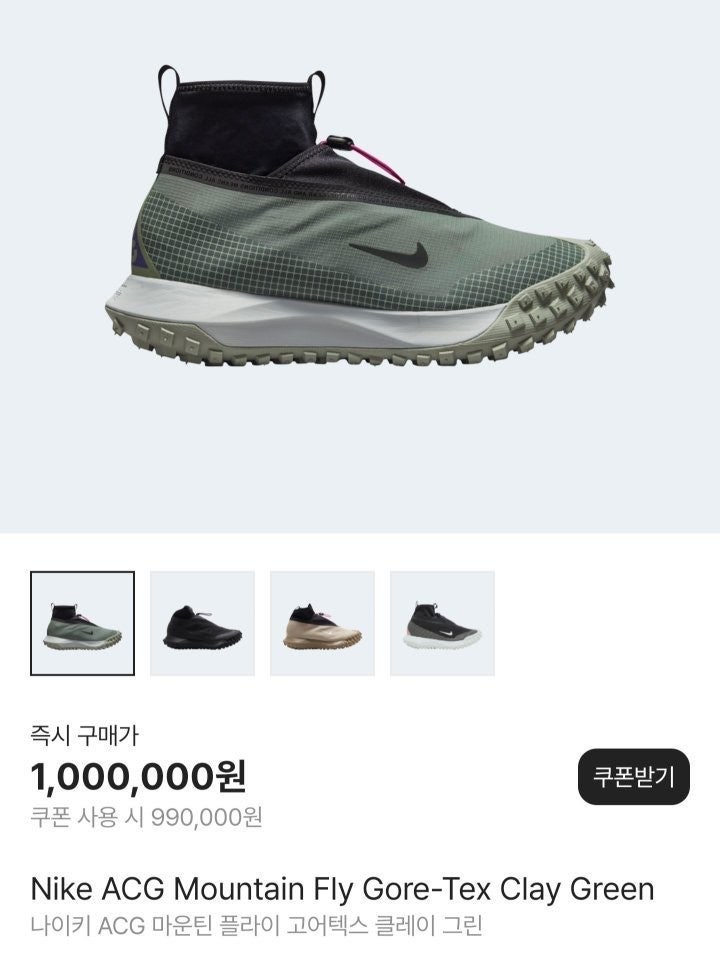View the all-black shoe colorway thumbnail
720x954 pixels.
(x=202, y=624)
